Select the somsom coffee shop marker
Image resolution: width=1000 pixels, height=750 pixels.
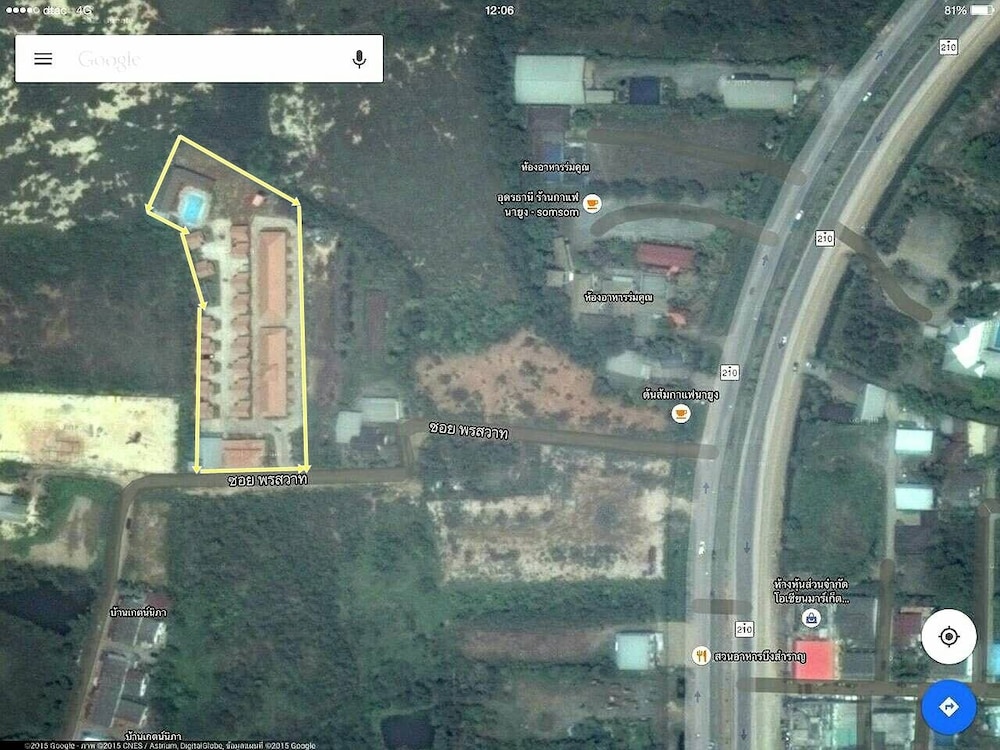tap(592, 203)
